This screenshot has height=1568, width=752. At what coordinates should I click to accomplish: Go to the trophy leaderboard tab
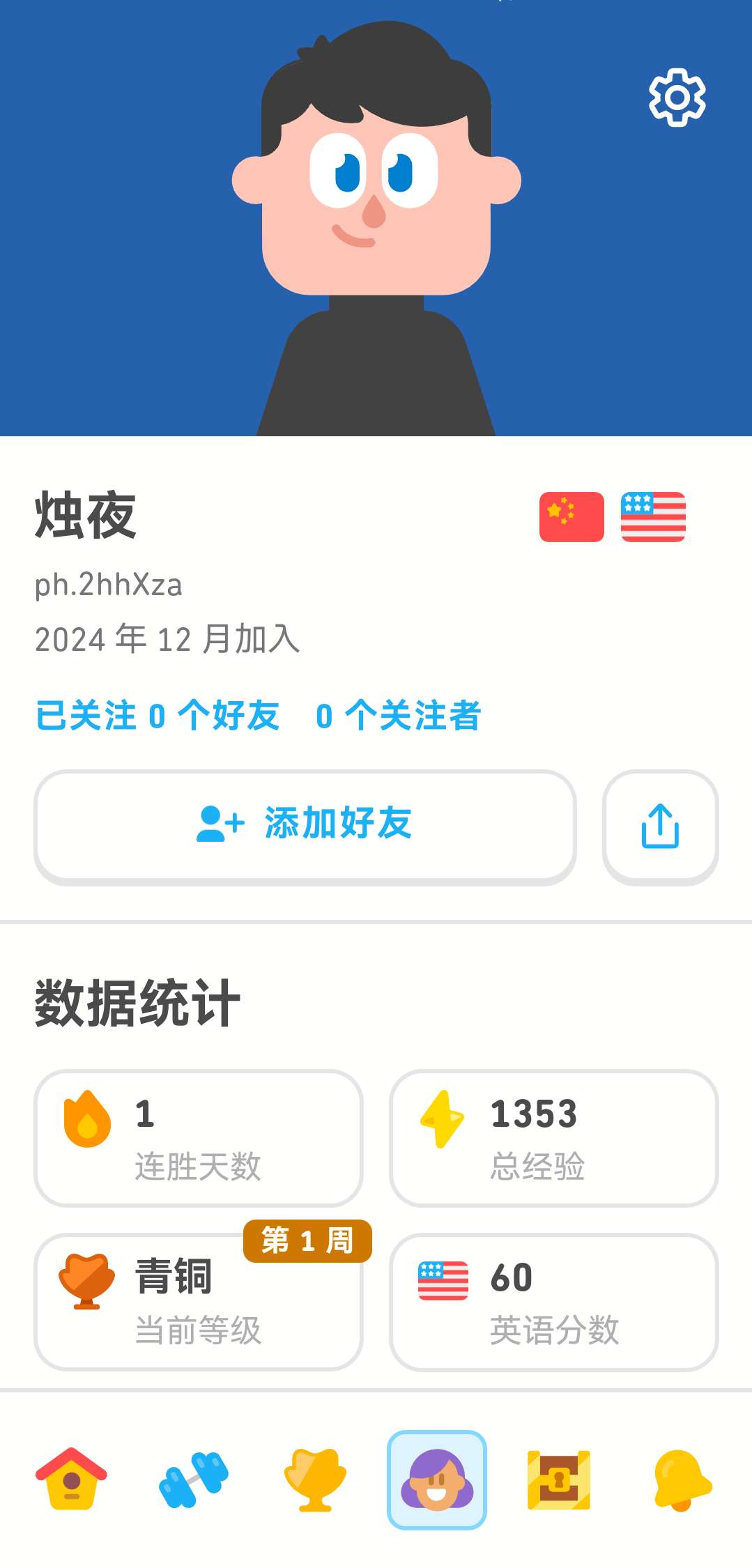click(315, 1479)
